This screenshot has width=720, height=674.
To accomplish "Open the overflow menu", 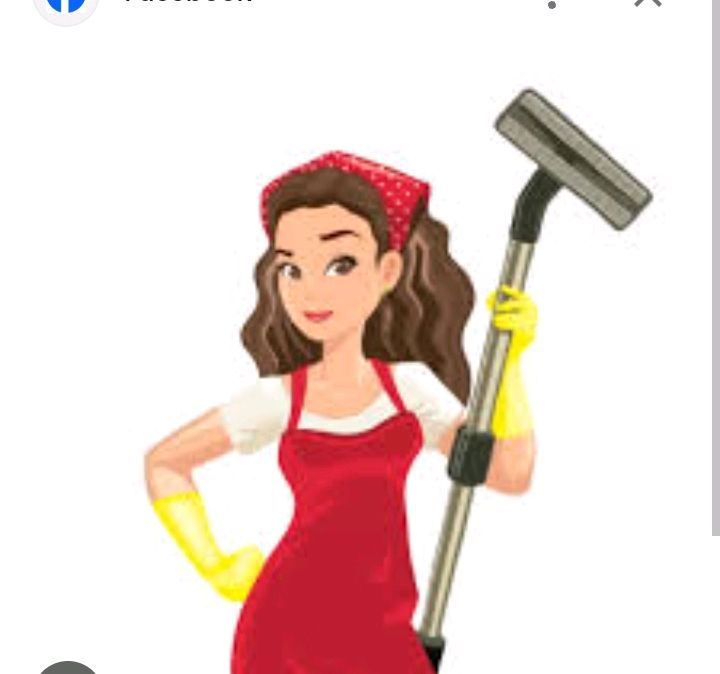I will [552, 3].
